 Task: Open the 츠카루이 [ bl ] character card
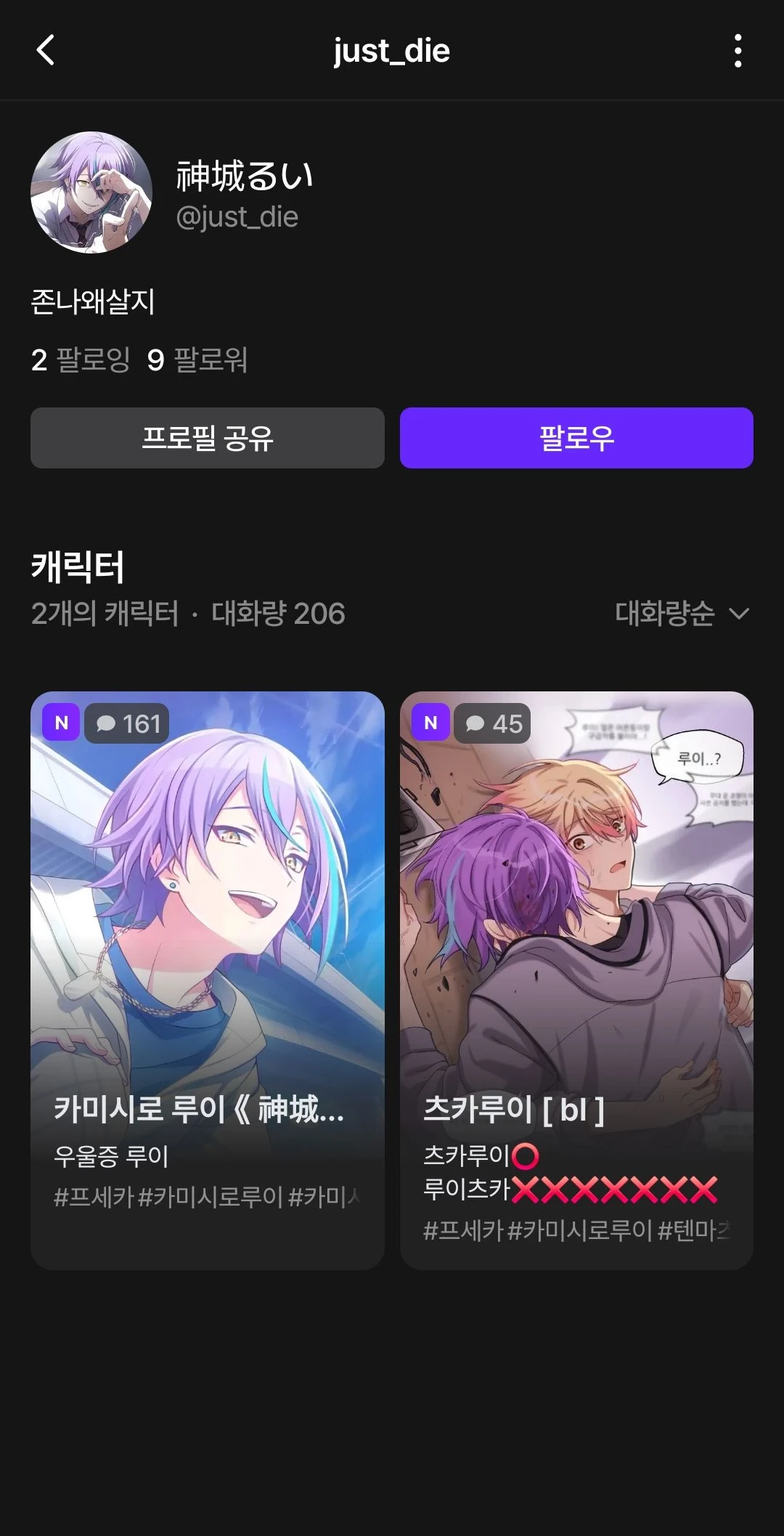[576, 980]
